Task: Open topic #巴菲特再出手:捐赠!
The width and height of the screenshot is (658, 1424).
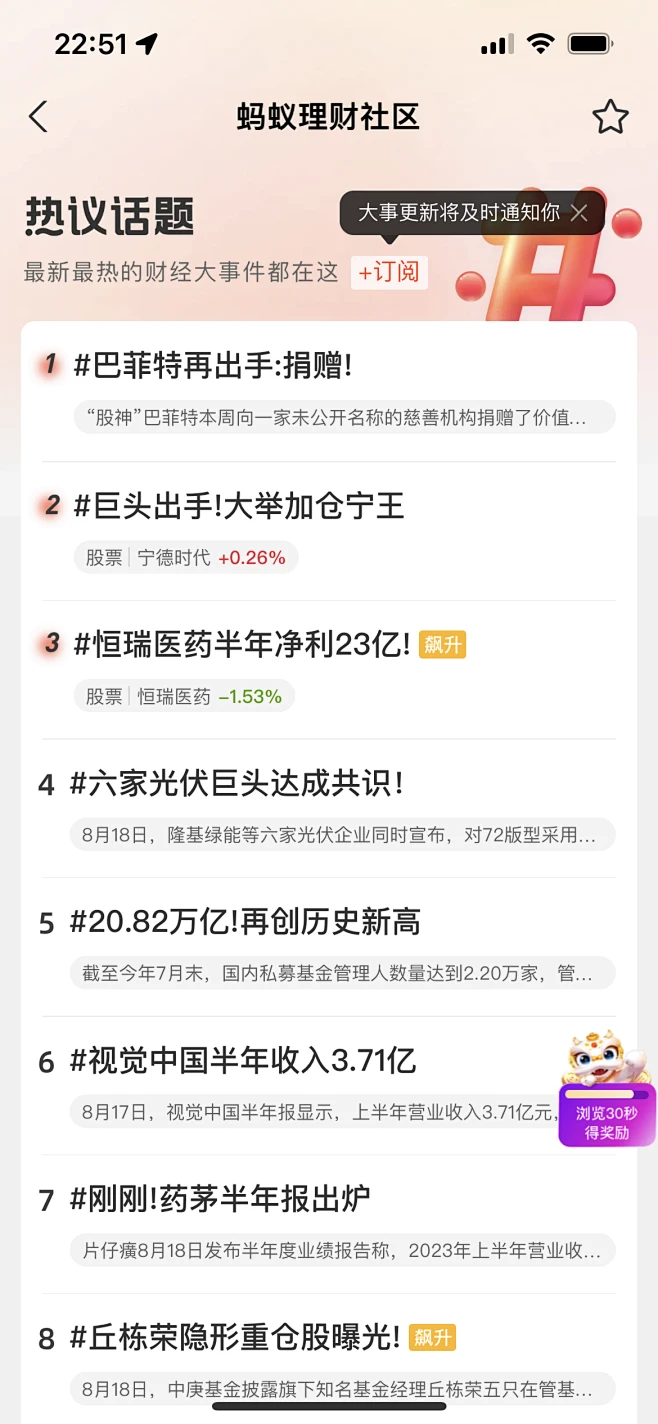Action: point(214,366)
